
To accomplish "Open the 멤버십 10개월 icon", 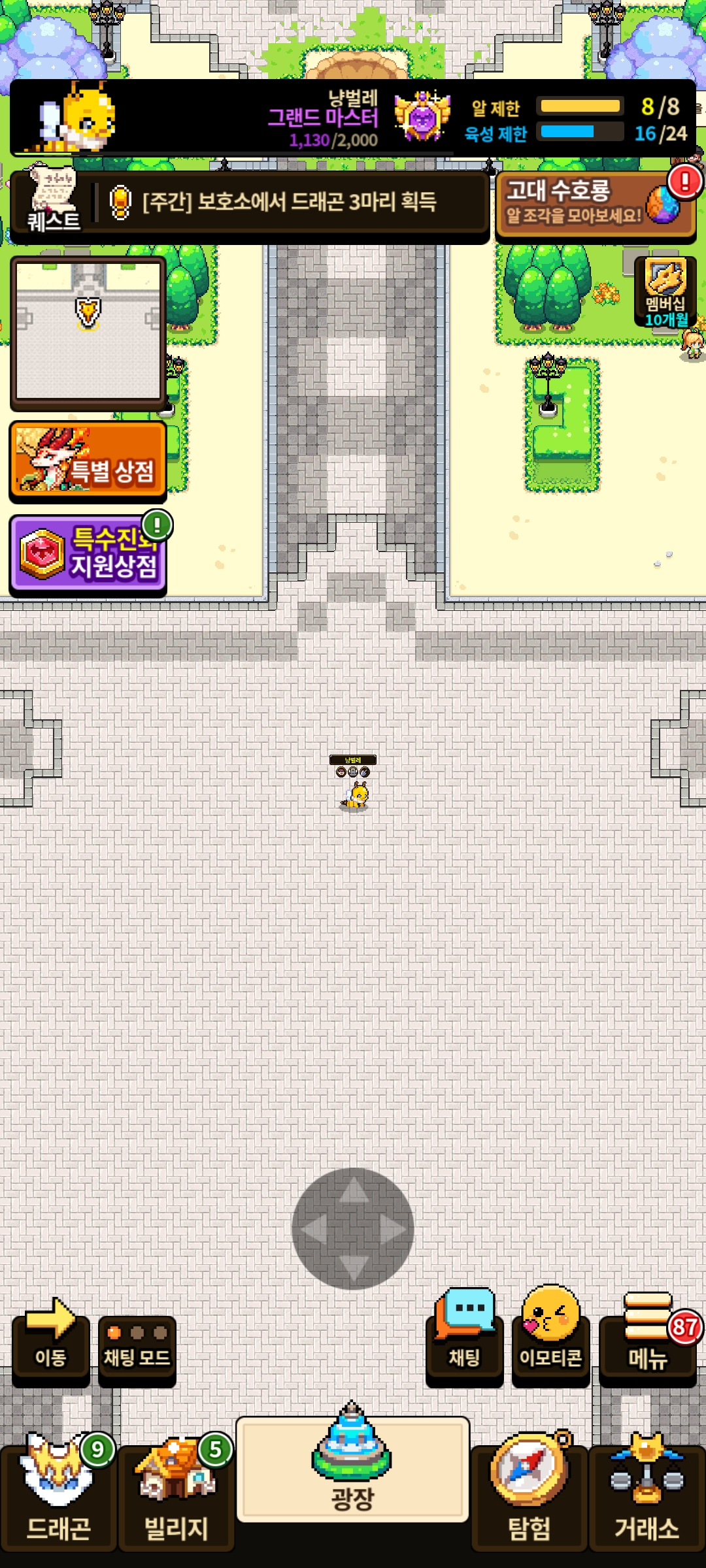I will 665,292.
